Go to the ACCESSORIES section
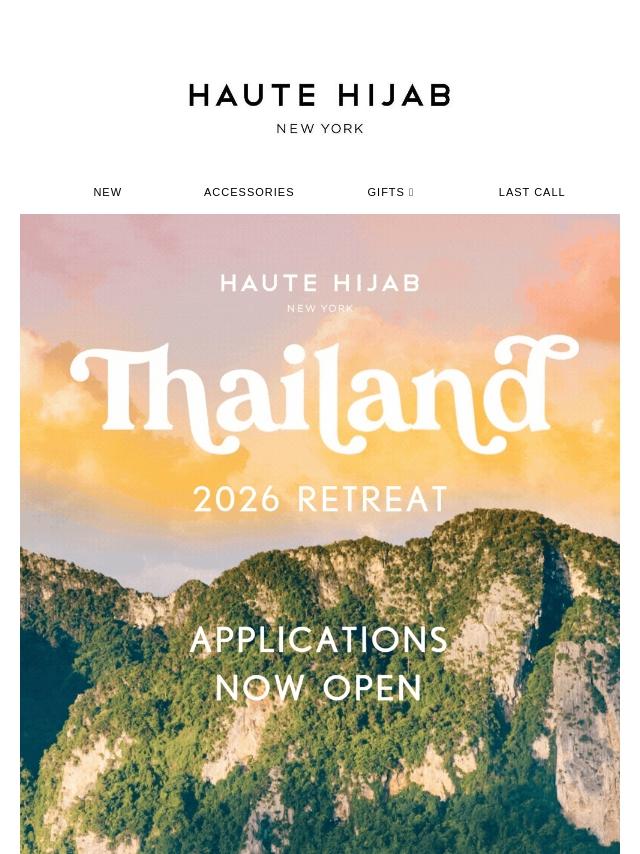The width and height of the screenshot is (640, 854). 248,192
